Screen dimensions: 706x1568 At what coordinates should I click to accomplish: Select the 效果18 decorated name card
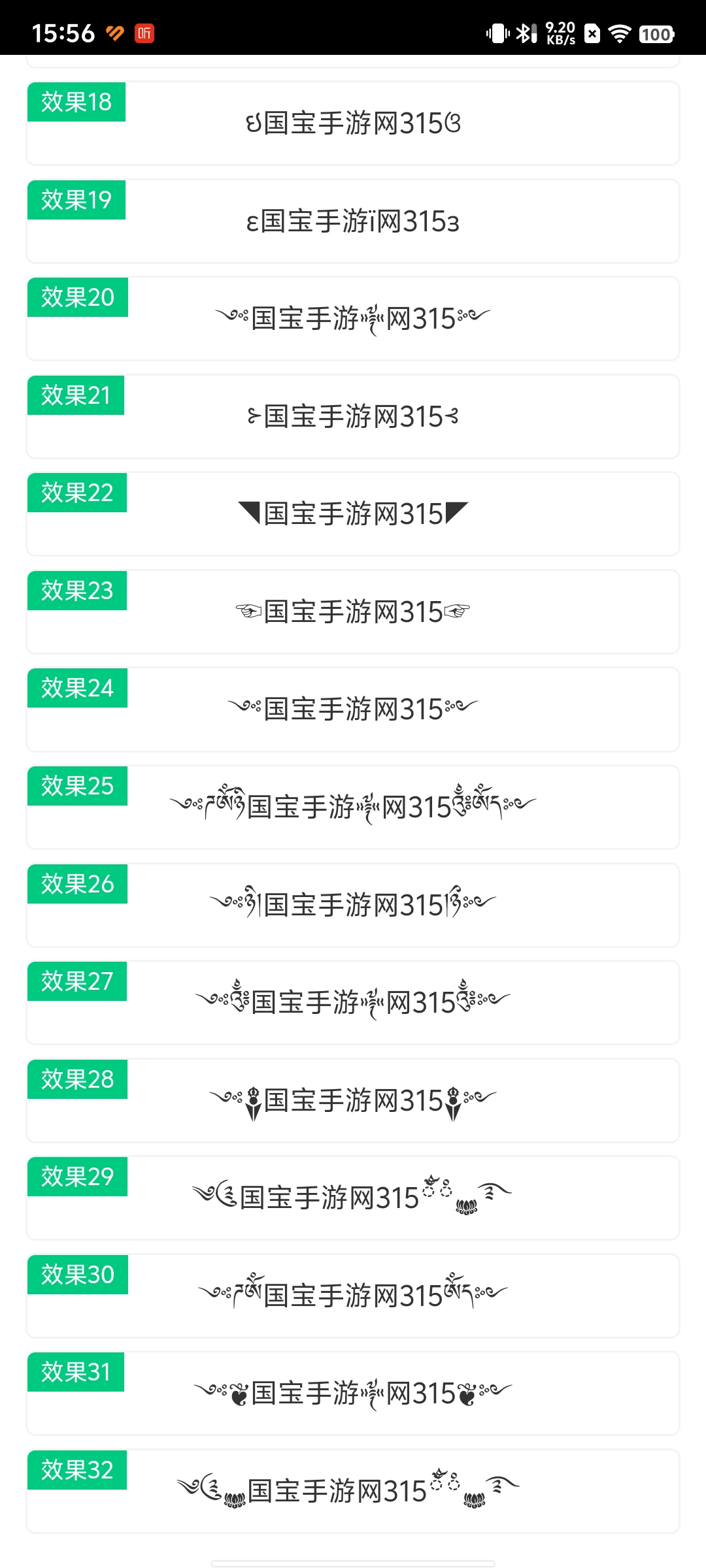point(353,123)
